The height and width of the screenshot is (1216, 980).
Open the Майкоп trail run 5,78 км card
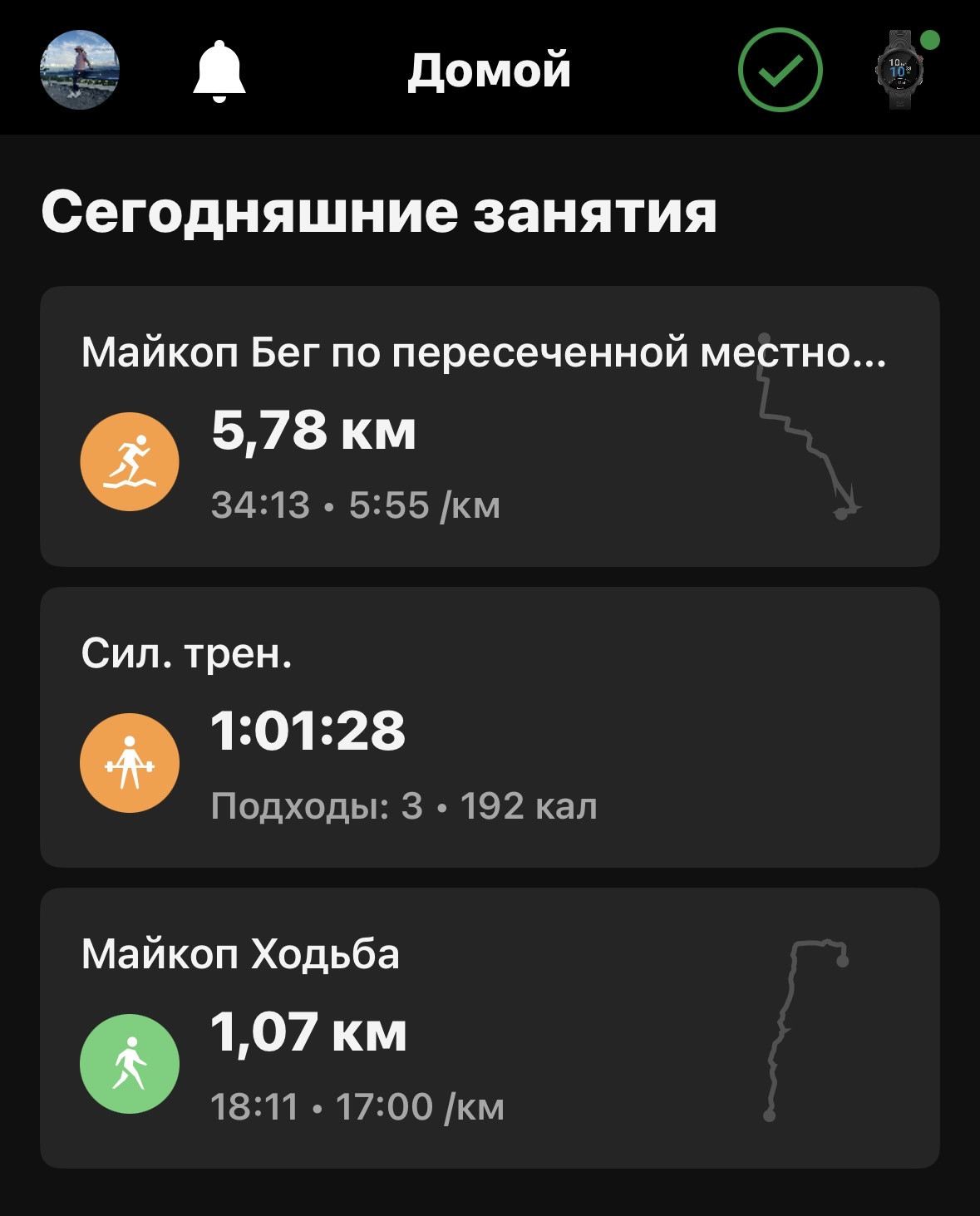point(490,426)
